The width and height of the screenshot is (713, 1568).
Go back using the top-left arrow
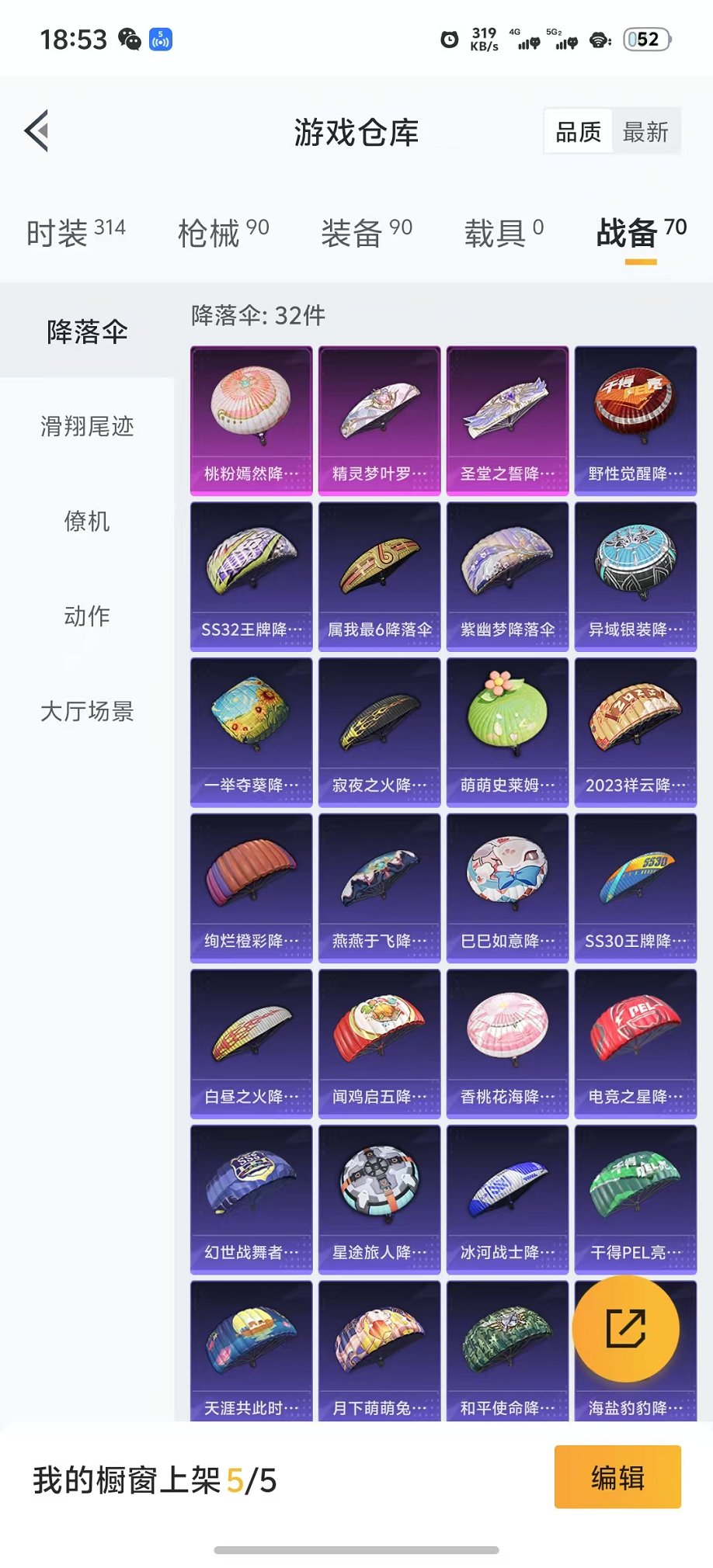37,130
